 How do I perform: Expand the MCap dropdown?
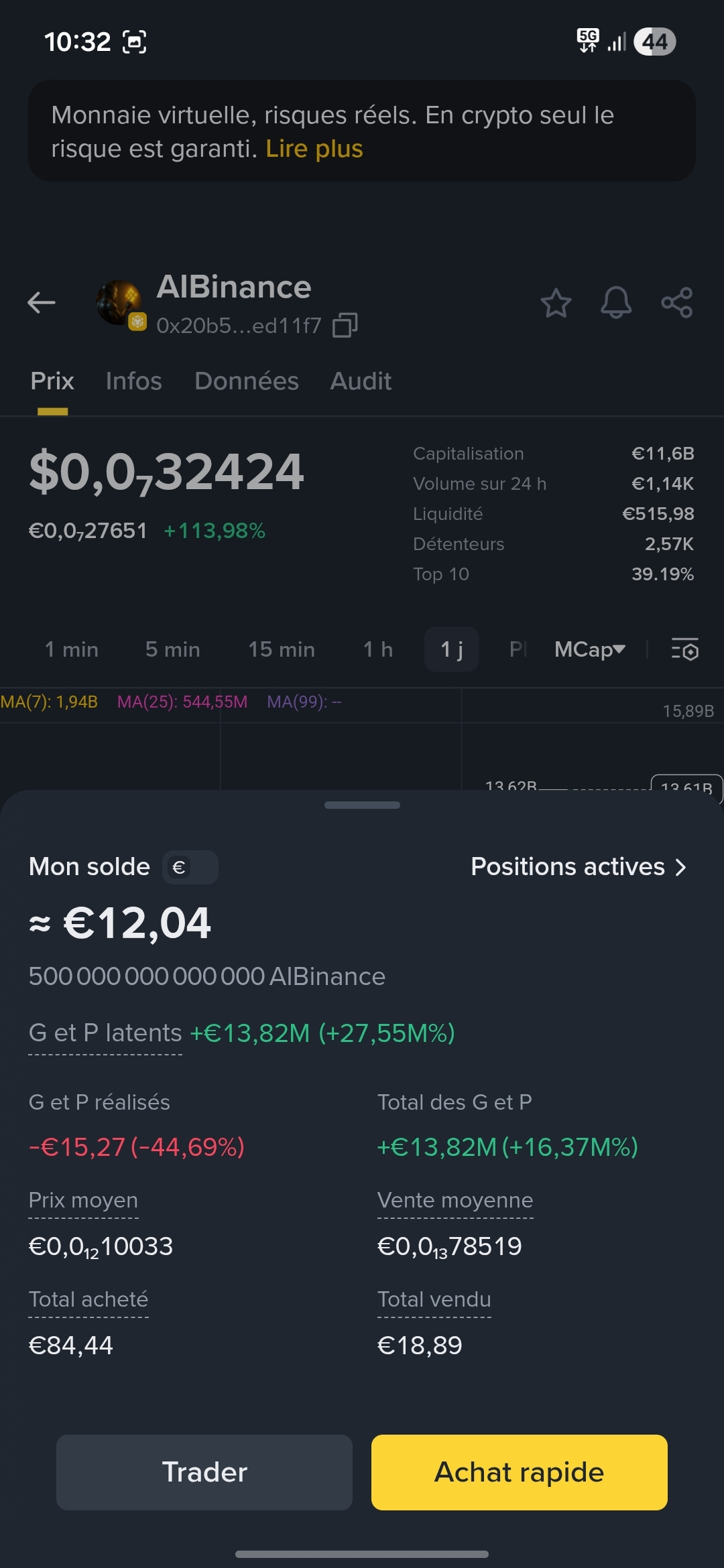pyautogui.click(x=590, y=649)
